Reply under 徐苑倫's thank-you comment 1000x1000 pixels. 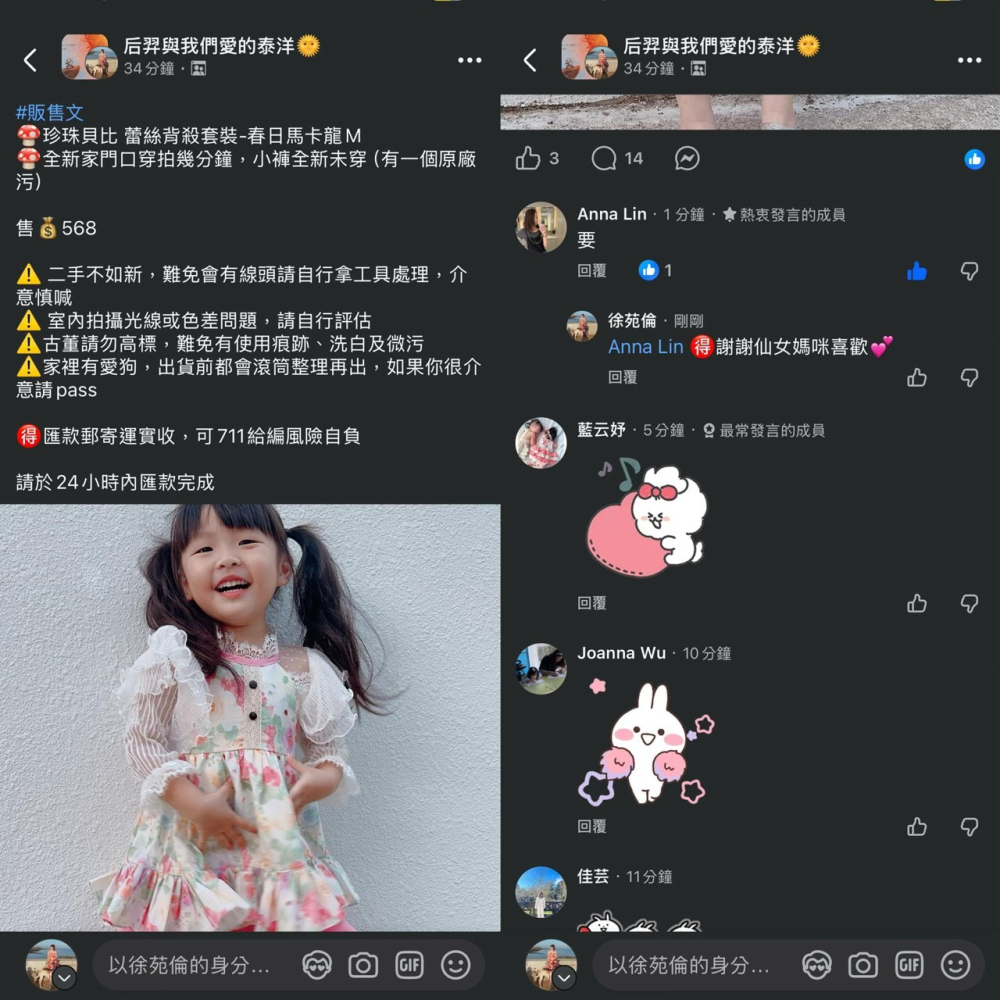click(x=622, y=378)
